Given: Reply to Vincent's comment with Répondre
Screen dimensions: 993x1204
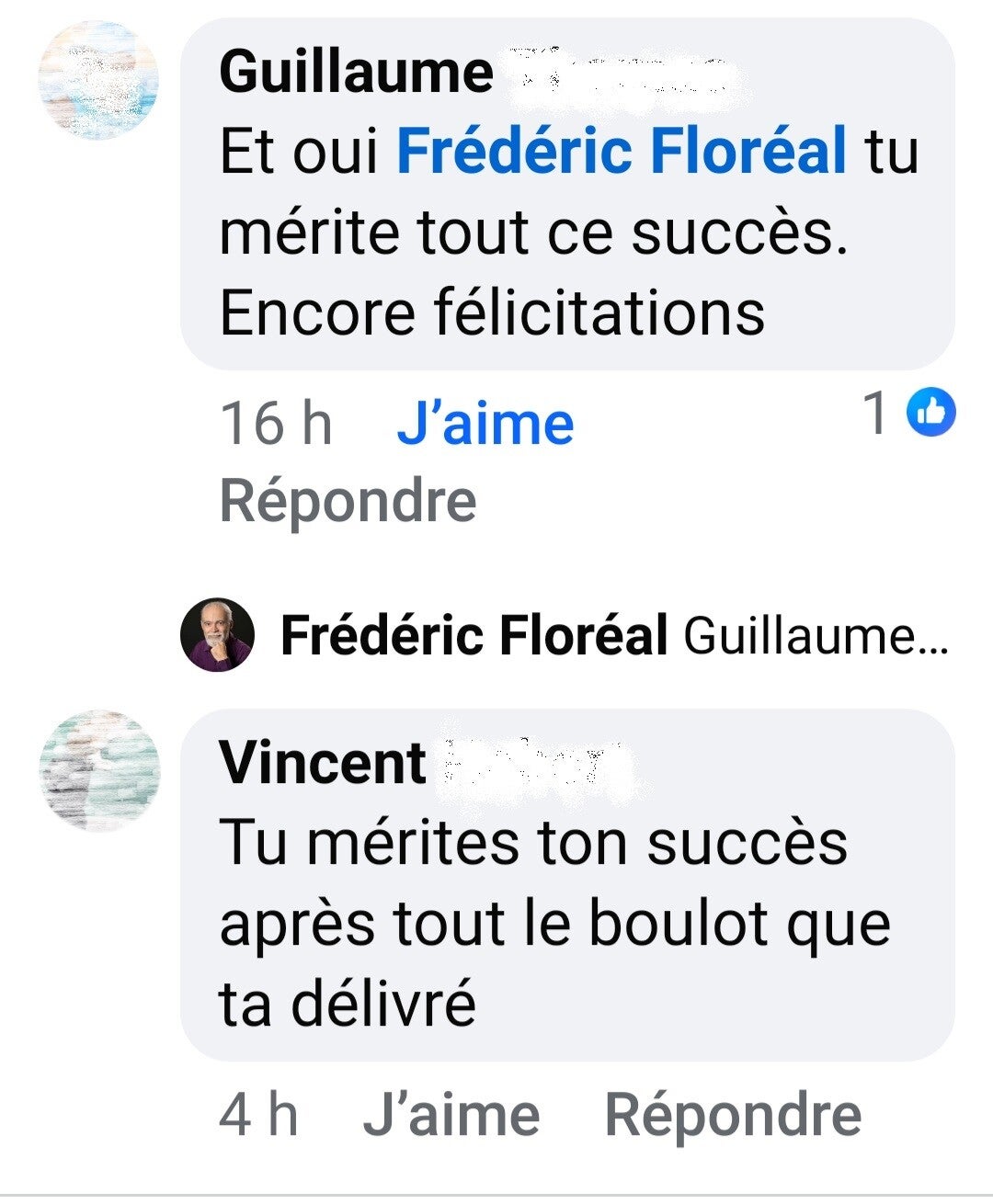Looking at the screenshot, I should (x=733, y=1116).
